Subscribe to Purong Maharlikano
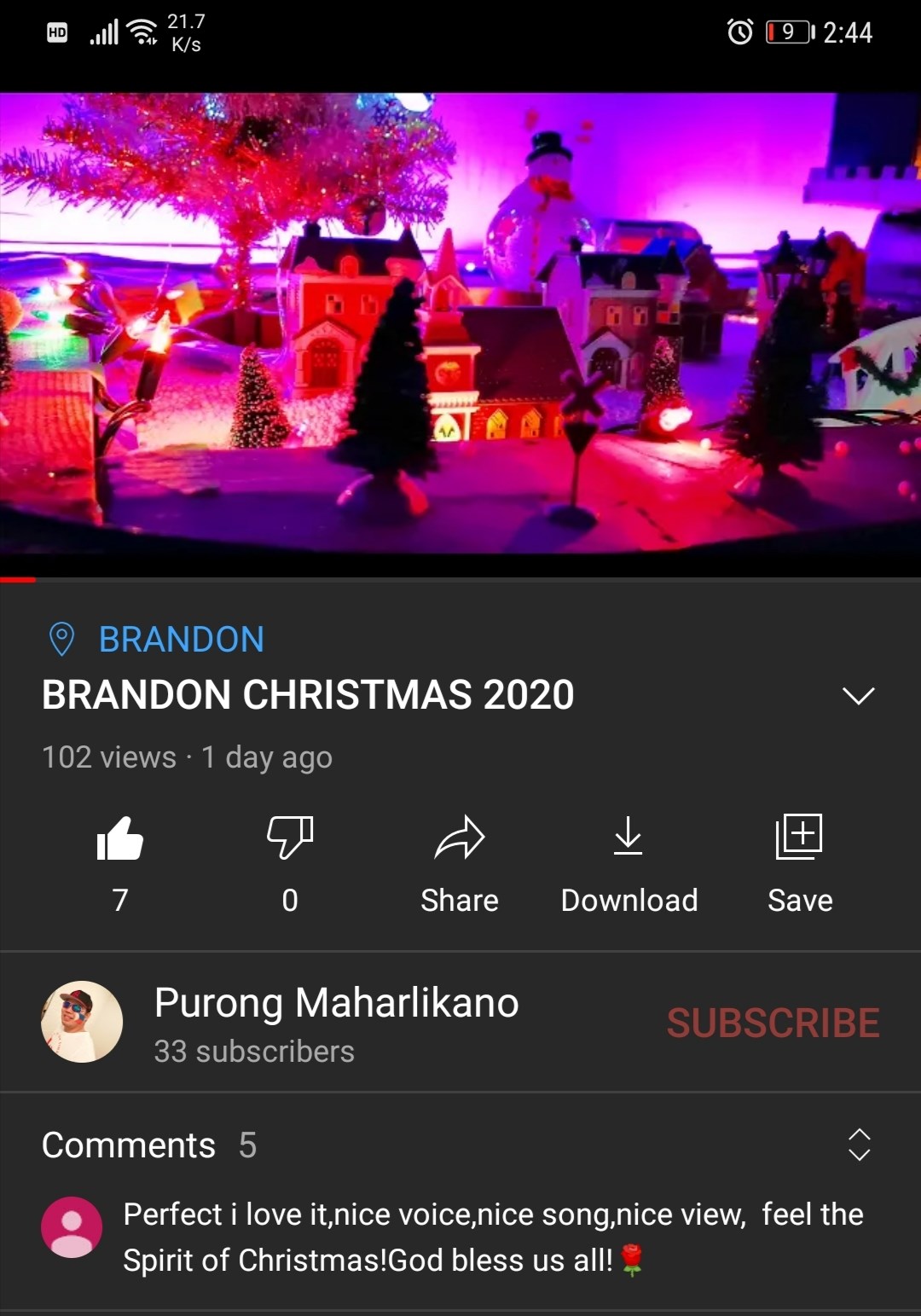Image resolution: width=921 pixels, height=1316 pixels. (x=773, y=1023)
